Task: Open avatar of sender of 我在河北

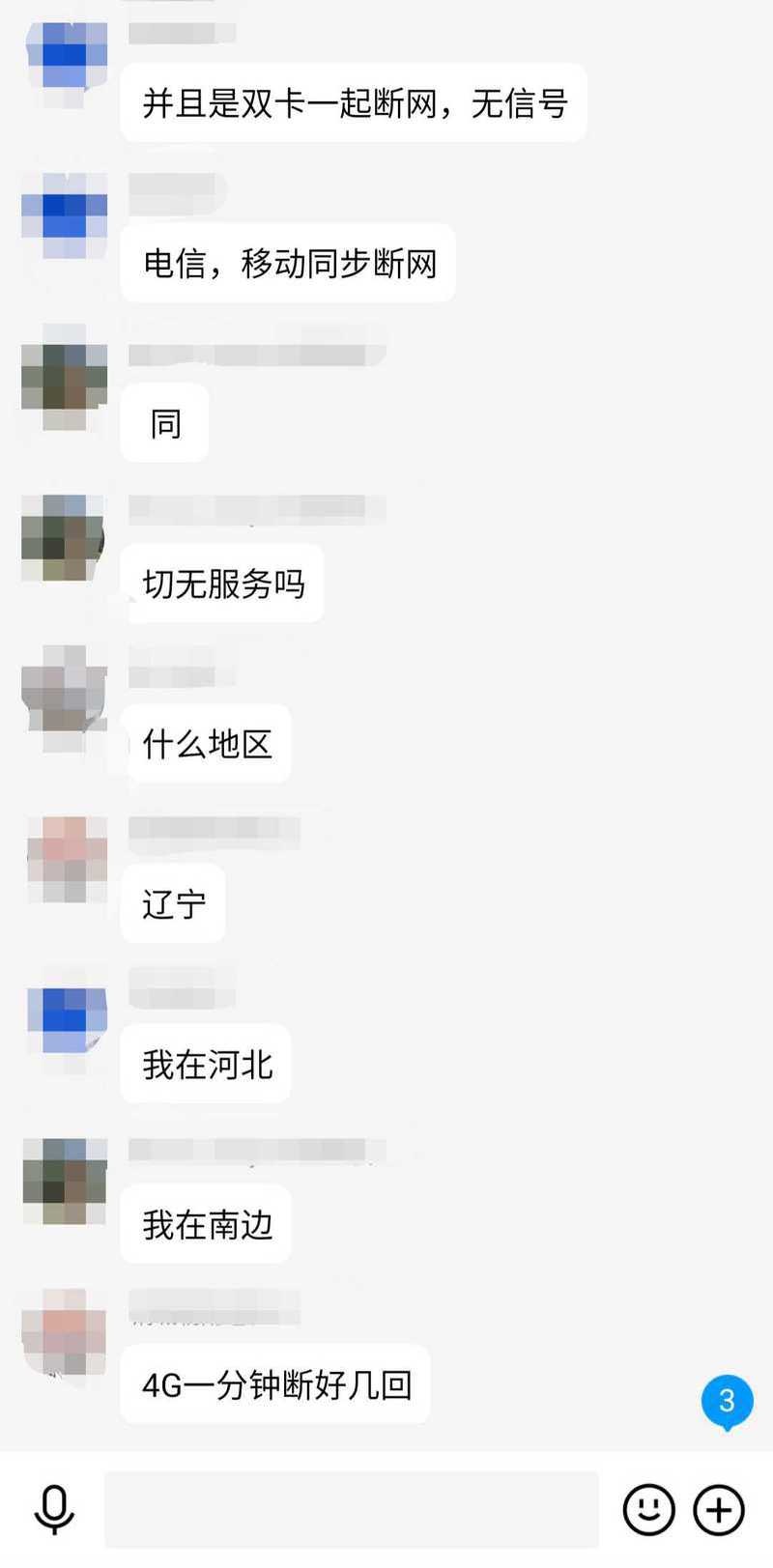Action: (x=65, y=1020)
